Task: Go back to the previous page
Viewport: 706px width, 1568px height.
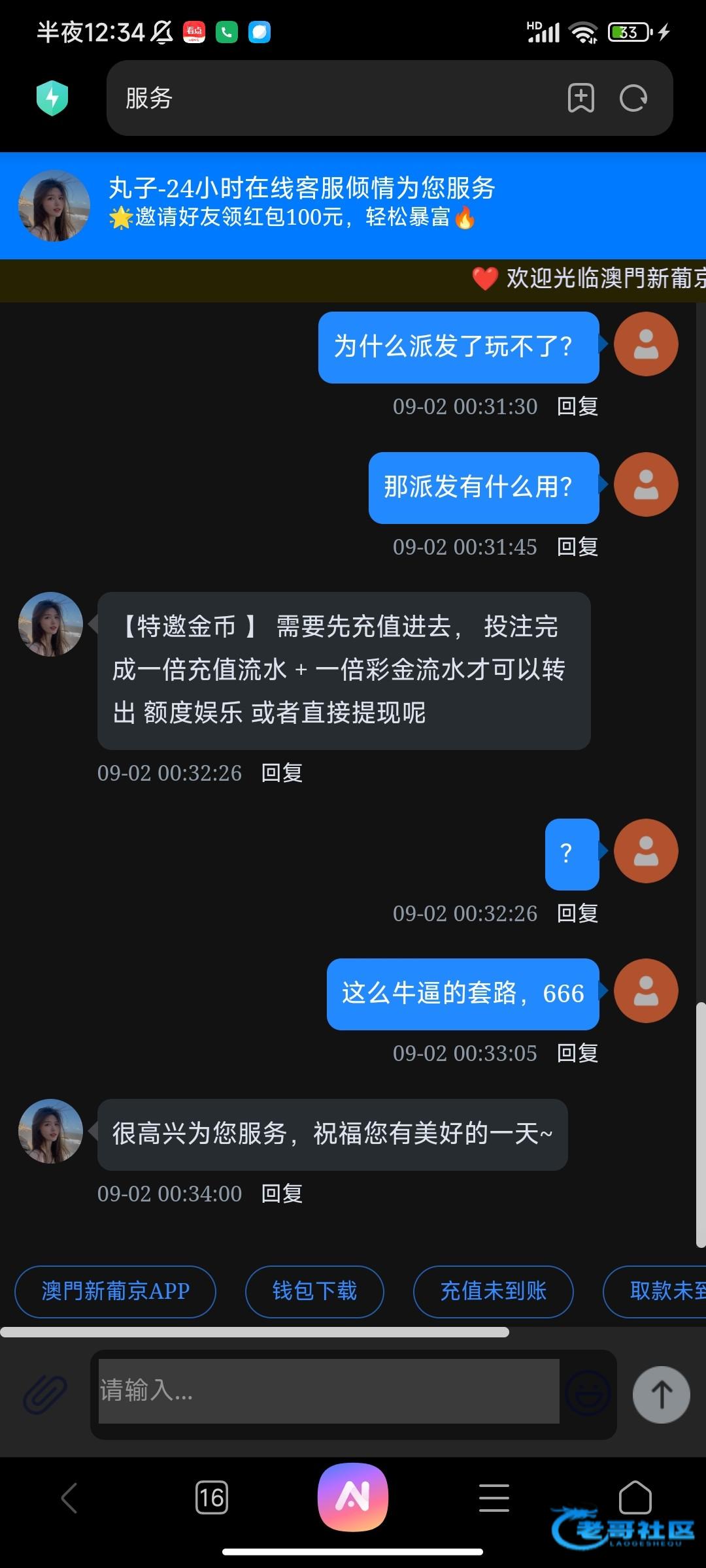Action: tap(69, 1497)
